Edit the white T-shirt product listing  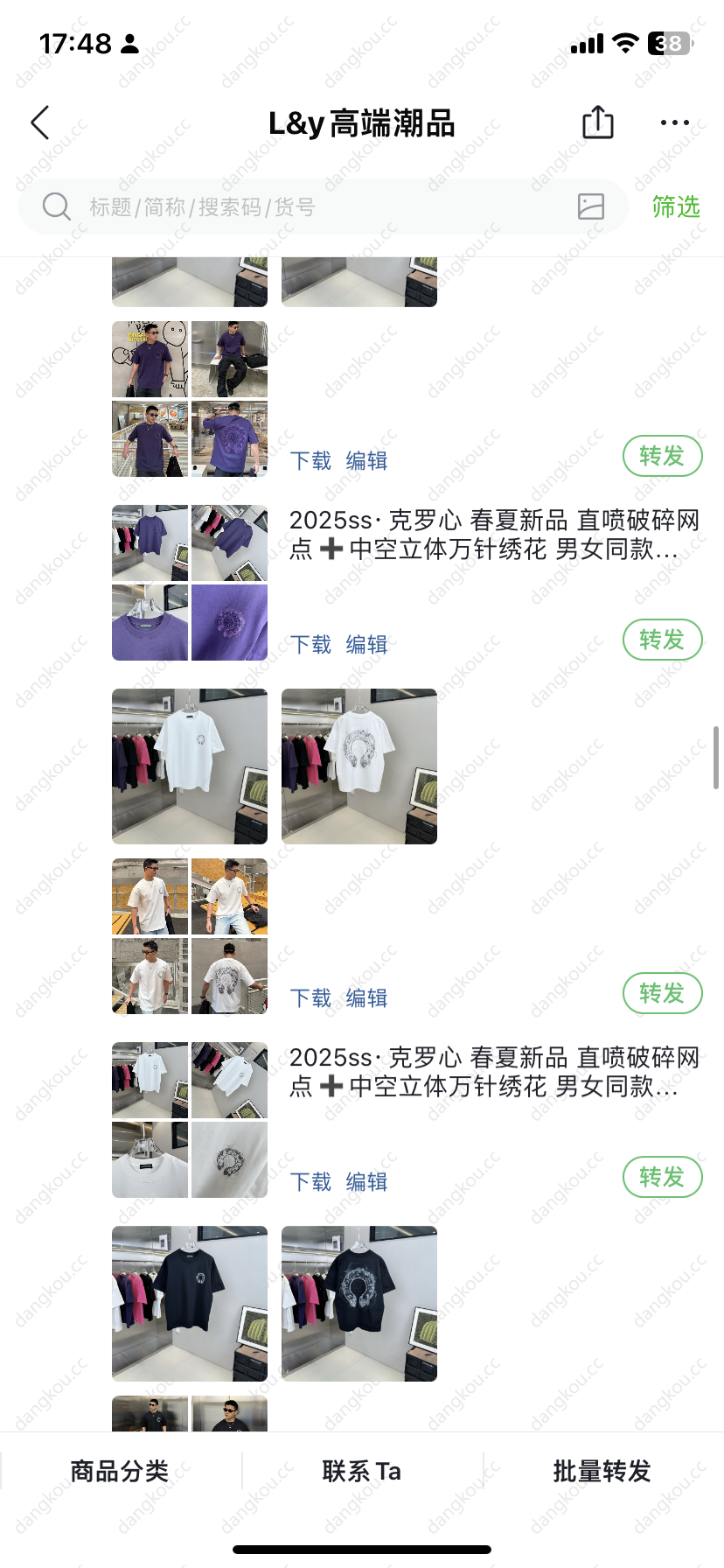tap(366, 1182)
